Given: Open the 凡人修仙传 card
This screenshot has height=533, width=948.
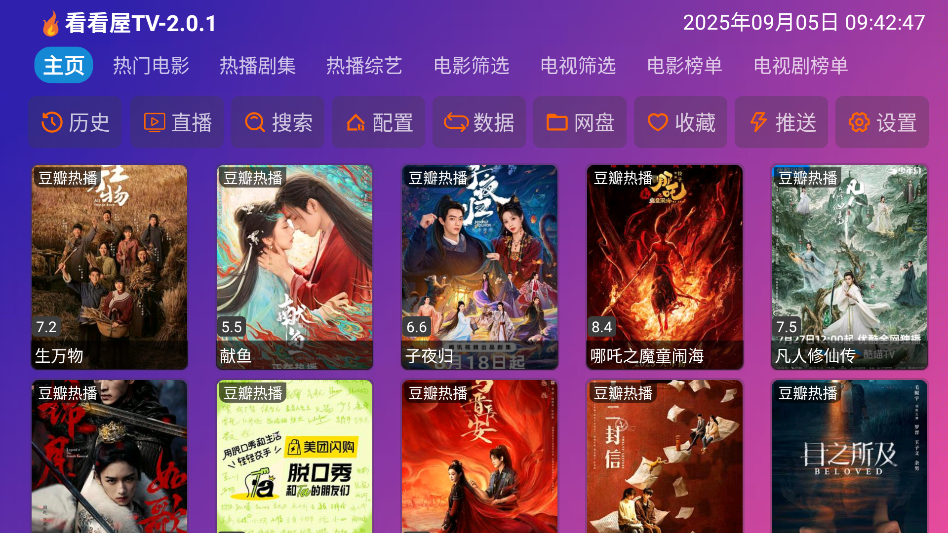Looking at the screenshot, I should [849, 267].
